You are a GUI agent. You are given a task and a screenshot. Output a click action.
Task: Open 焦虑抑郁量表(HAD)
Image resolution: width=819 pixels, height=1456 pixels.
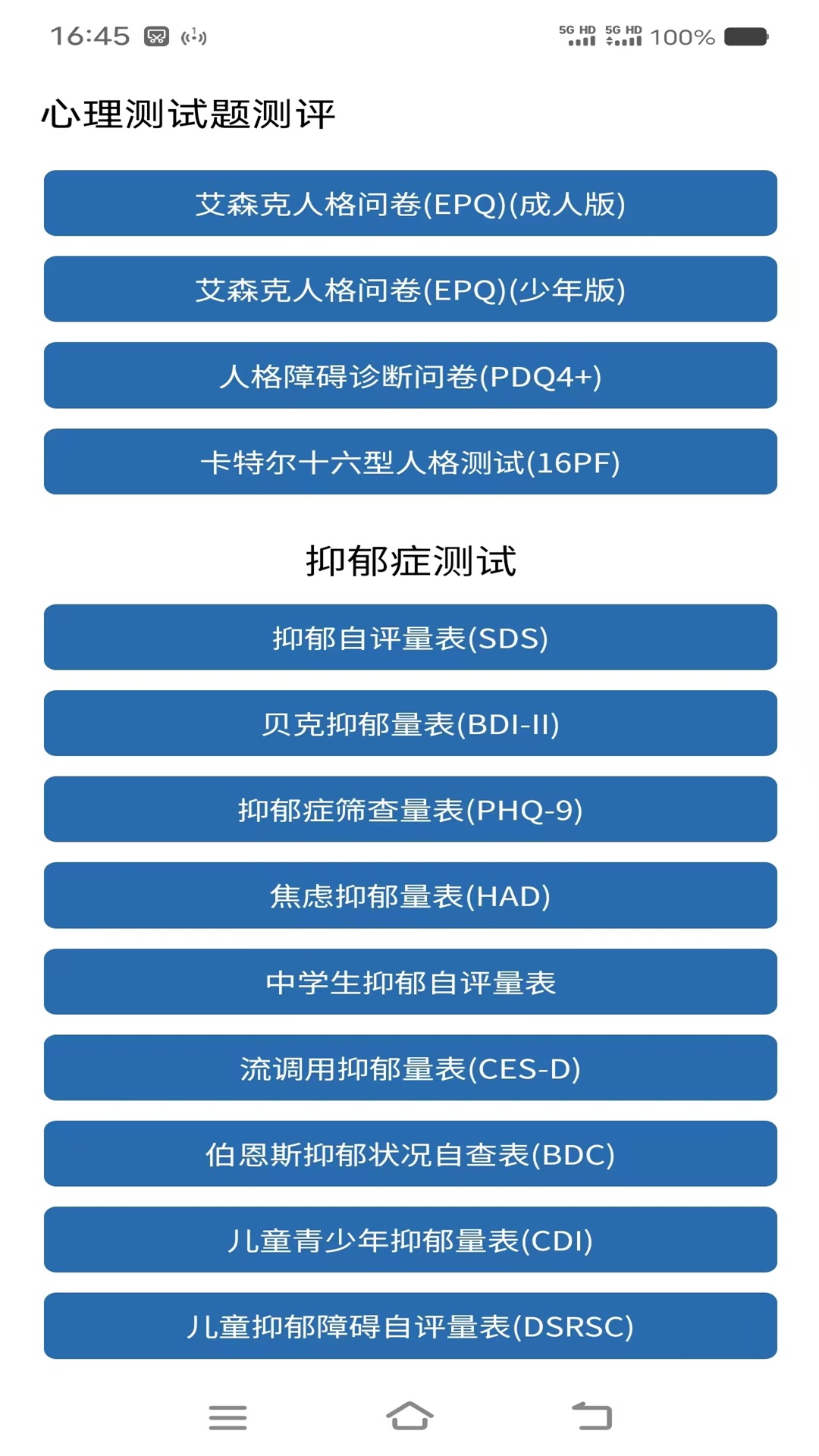pyautogui.click(x=409, y=896)
